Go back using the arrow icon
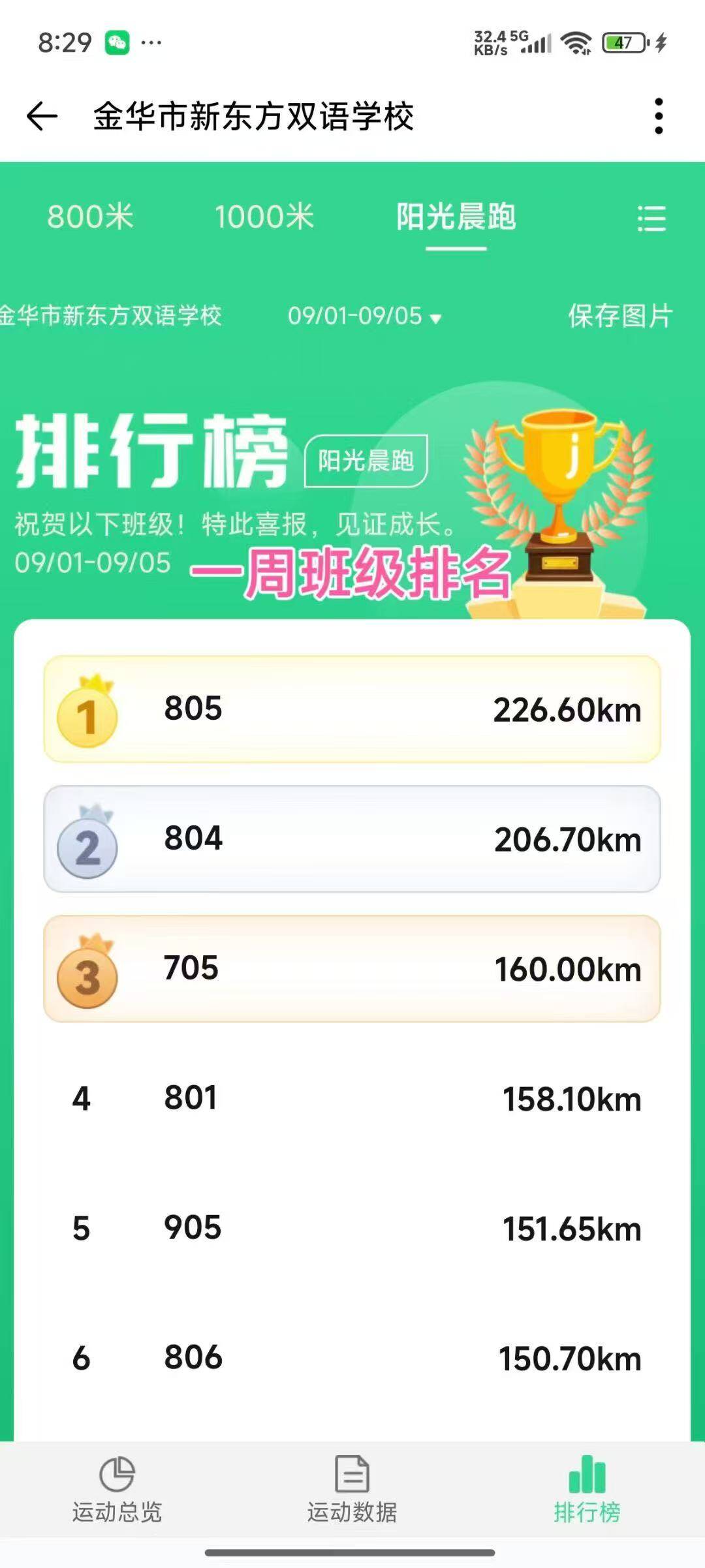This screenshot has width=705, height=1568. coord(42,117)
